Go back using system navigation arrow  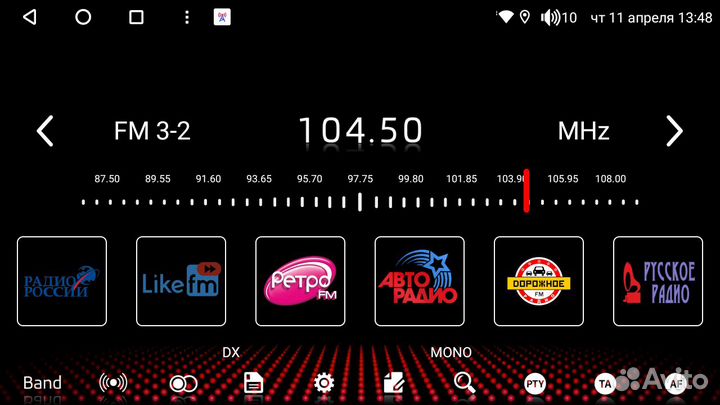click(29, 17)
